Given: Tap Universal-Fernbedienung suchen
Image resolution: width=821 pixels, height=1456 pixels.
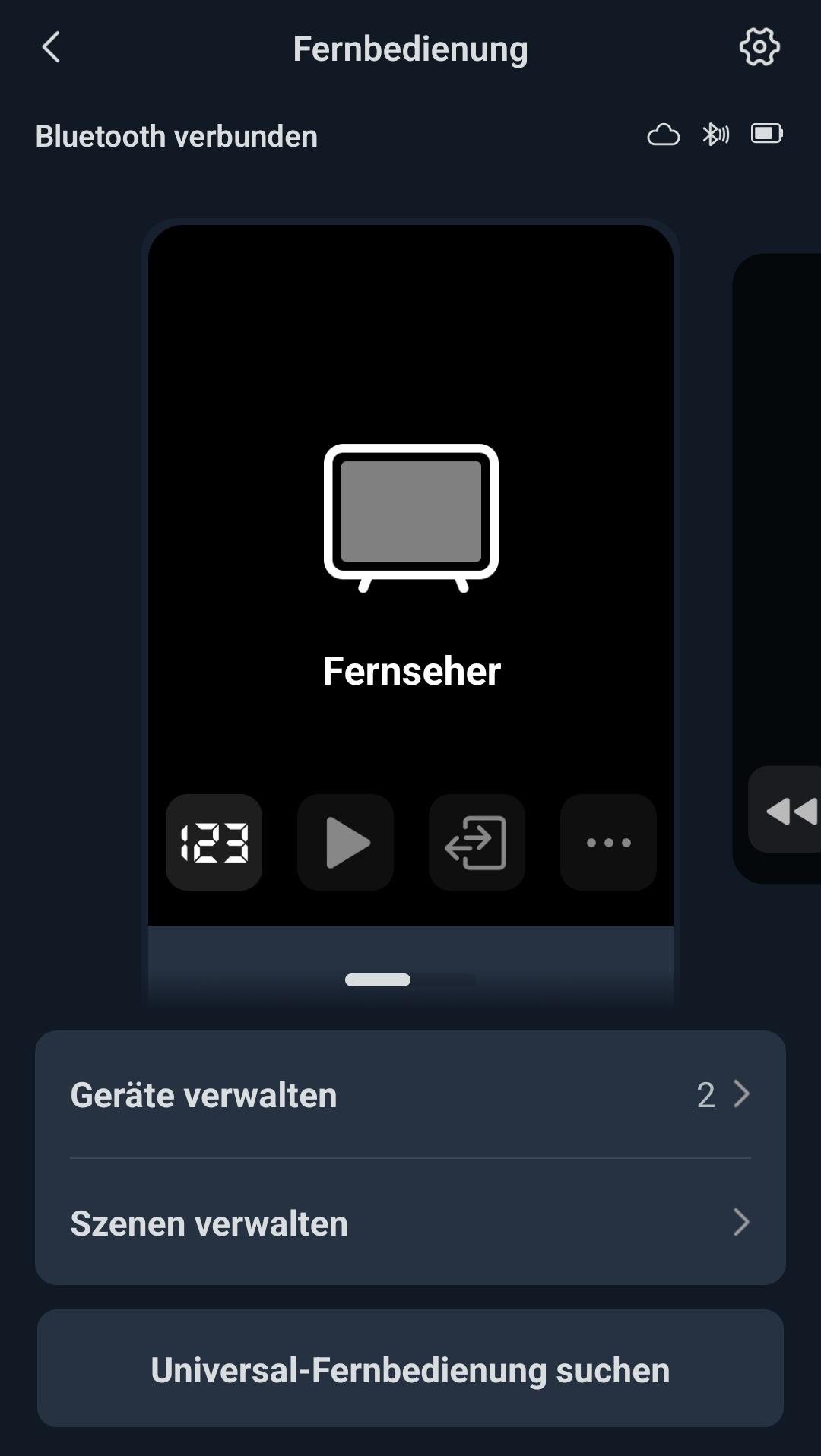Looking at the screenshot, I should tap(410, 1369).
